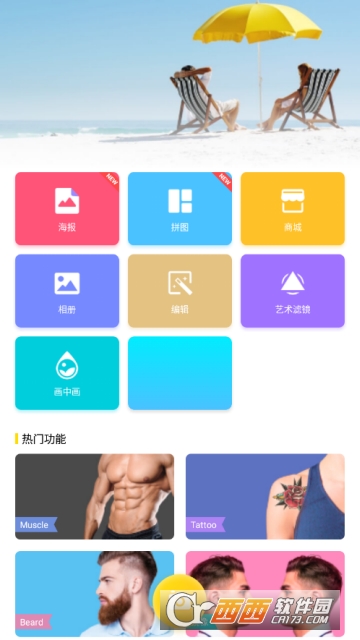Open the 拼图 collage tile

point(180,209)
